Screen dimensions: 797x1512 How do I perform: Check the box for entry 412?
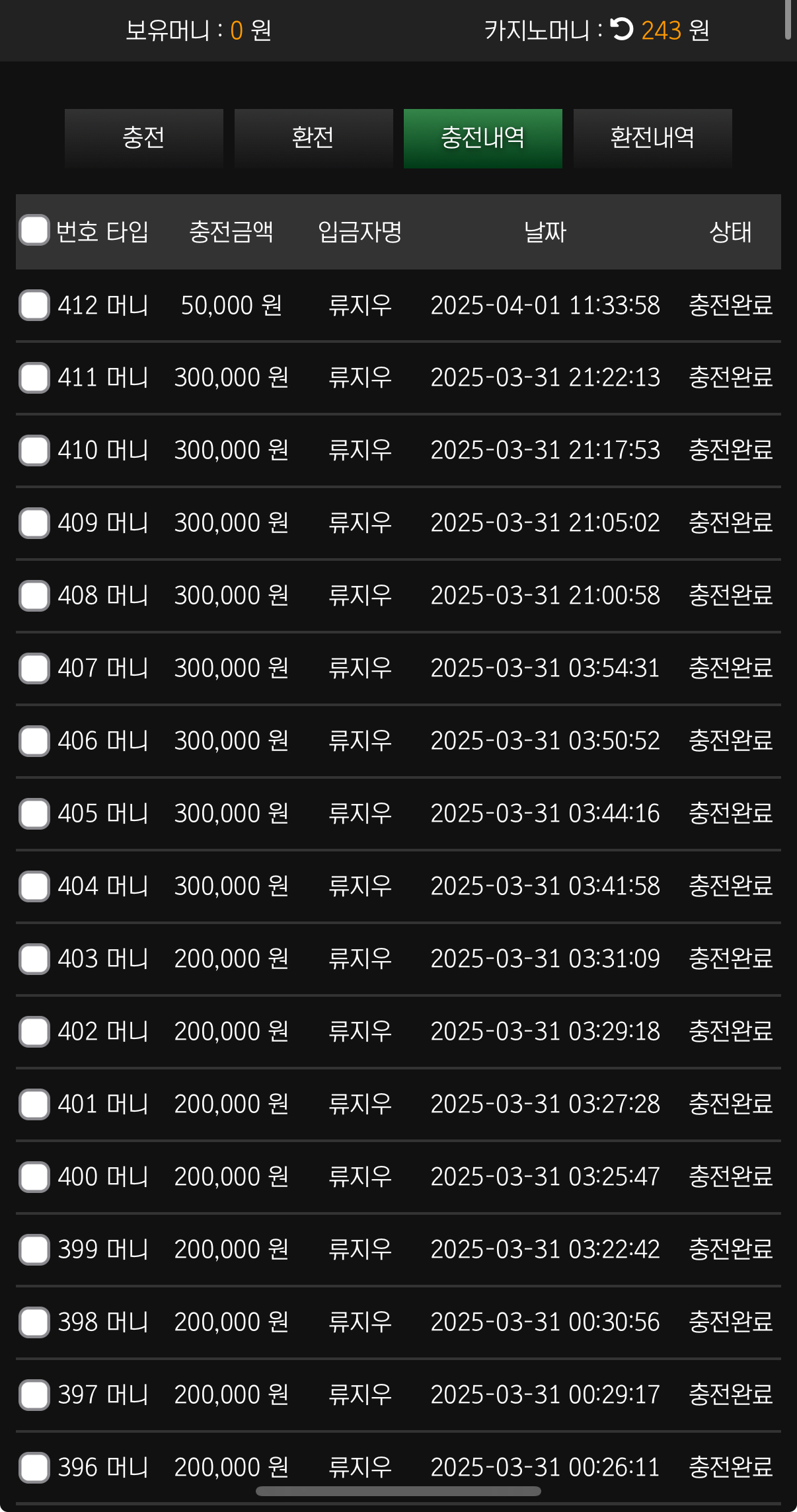click(x=34, y=305)
